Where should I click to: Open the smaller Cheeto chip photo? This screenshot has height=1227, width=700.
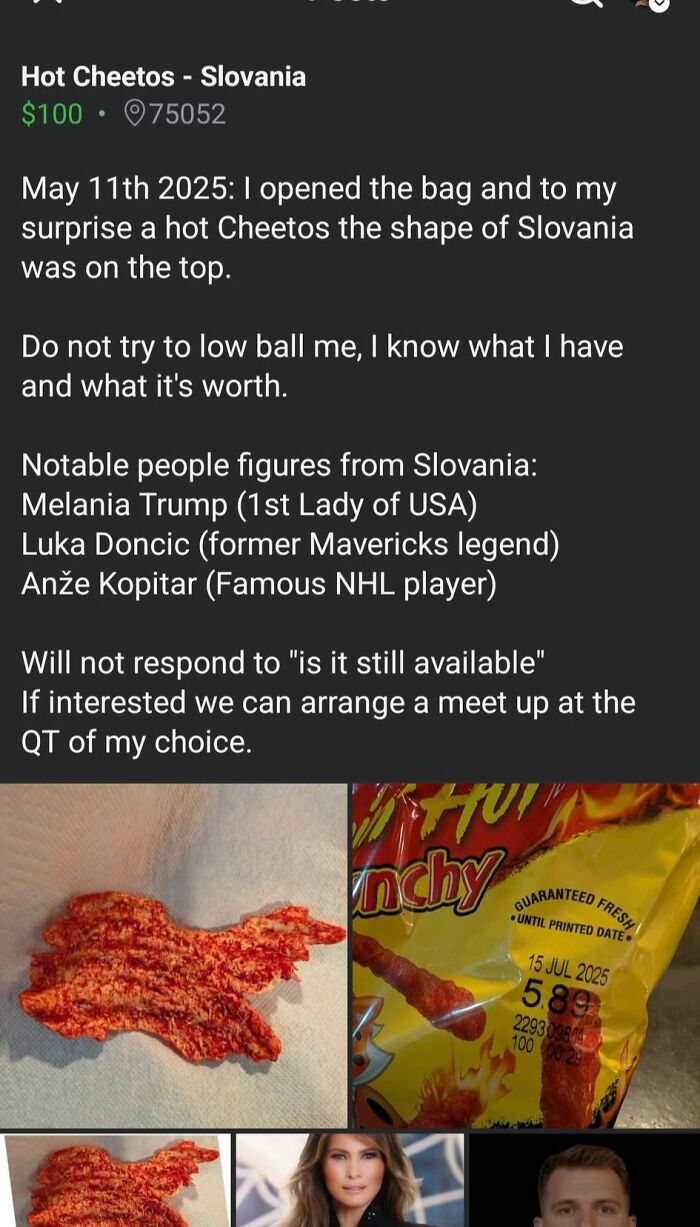tap(116, 1180)
